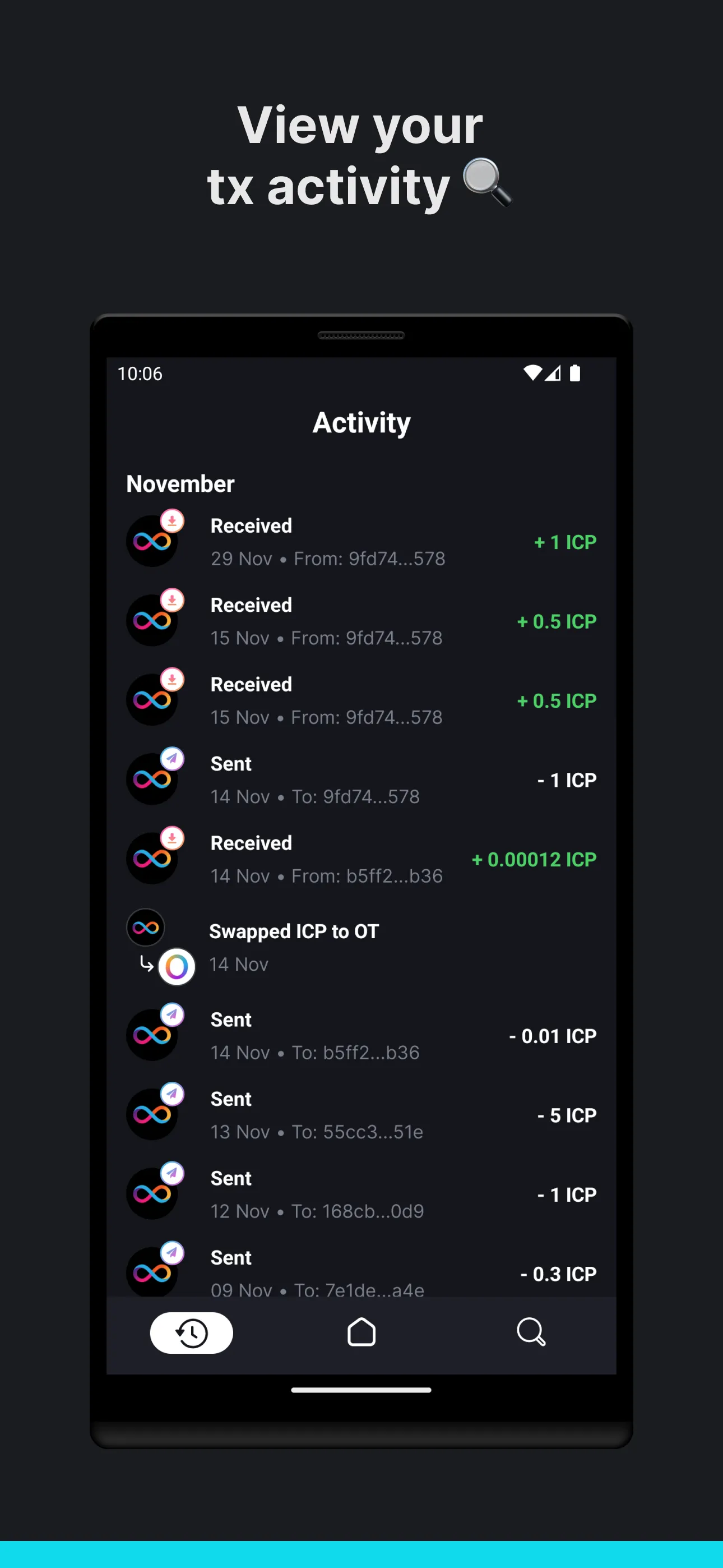
Task: Open Search from the bottom navigation
Action: [531, 1332]
